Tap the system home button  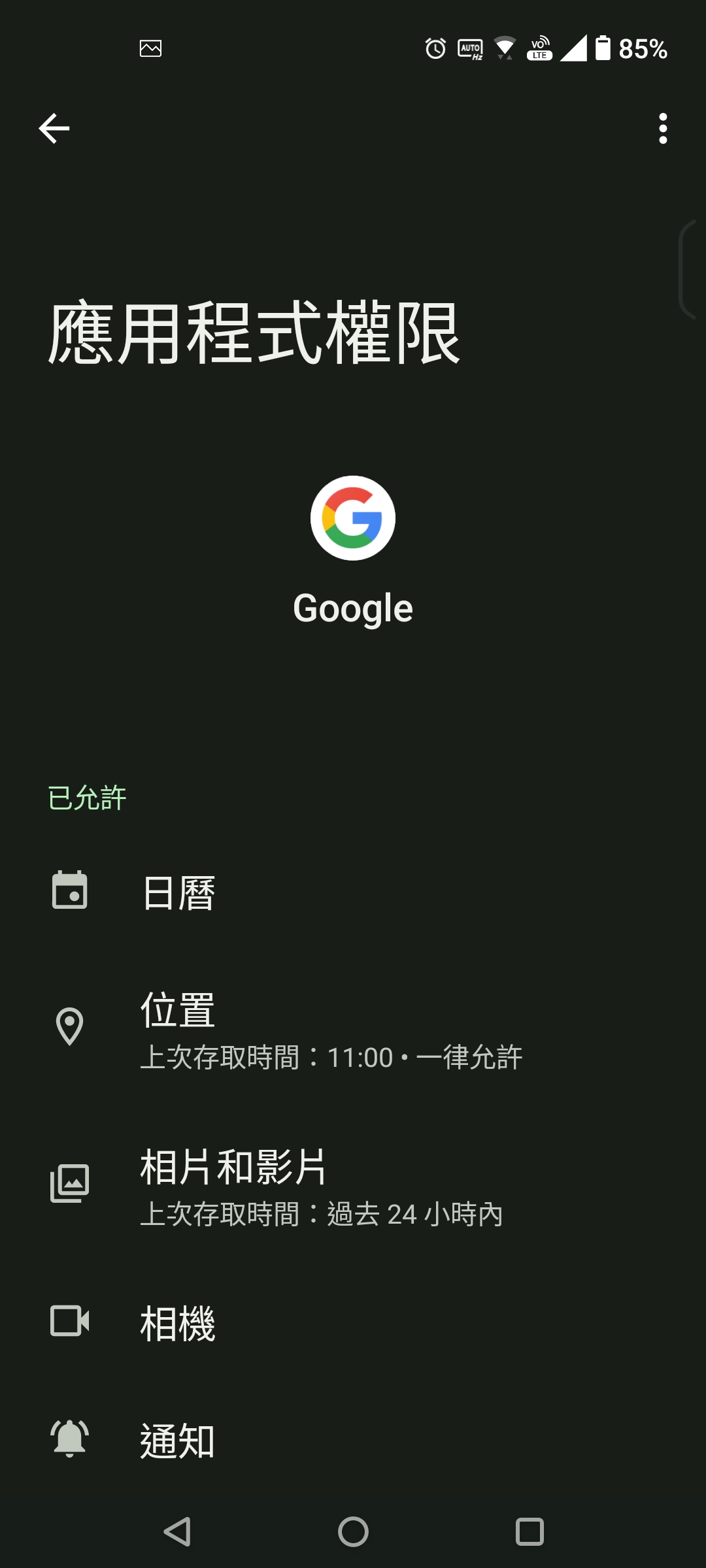click(353, 1531)
